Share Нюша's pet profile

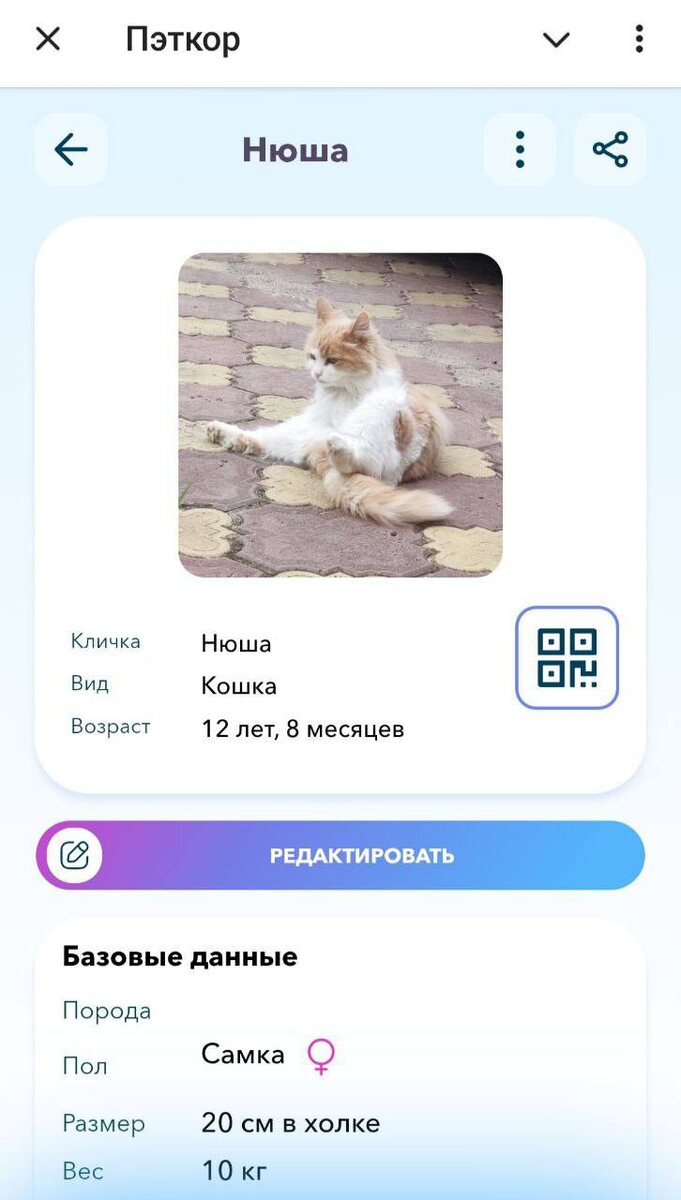tap(610, 150)
